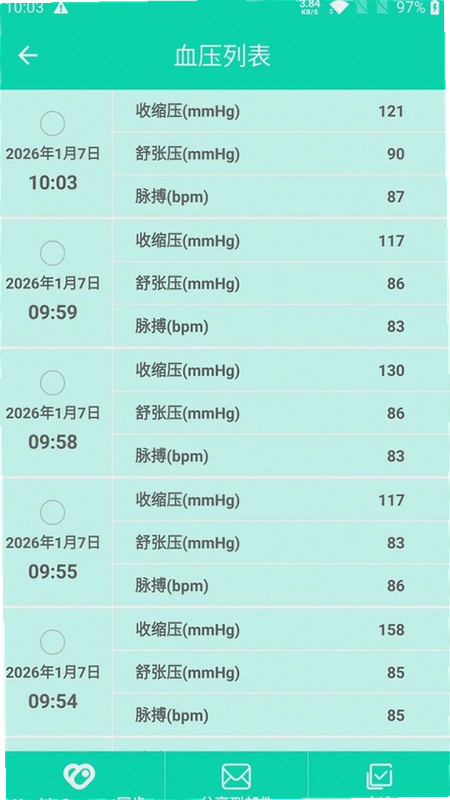The width and height of the screenshot is (450, 800).
Task: Select the 10:03 blood pressure record
Action: point(53,123)
